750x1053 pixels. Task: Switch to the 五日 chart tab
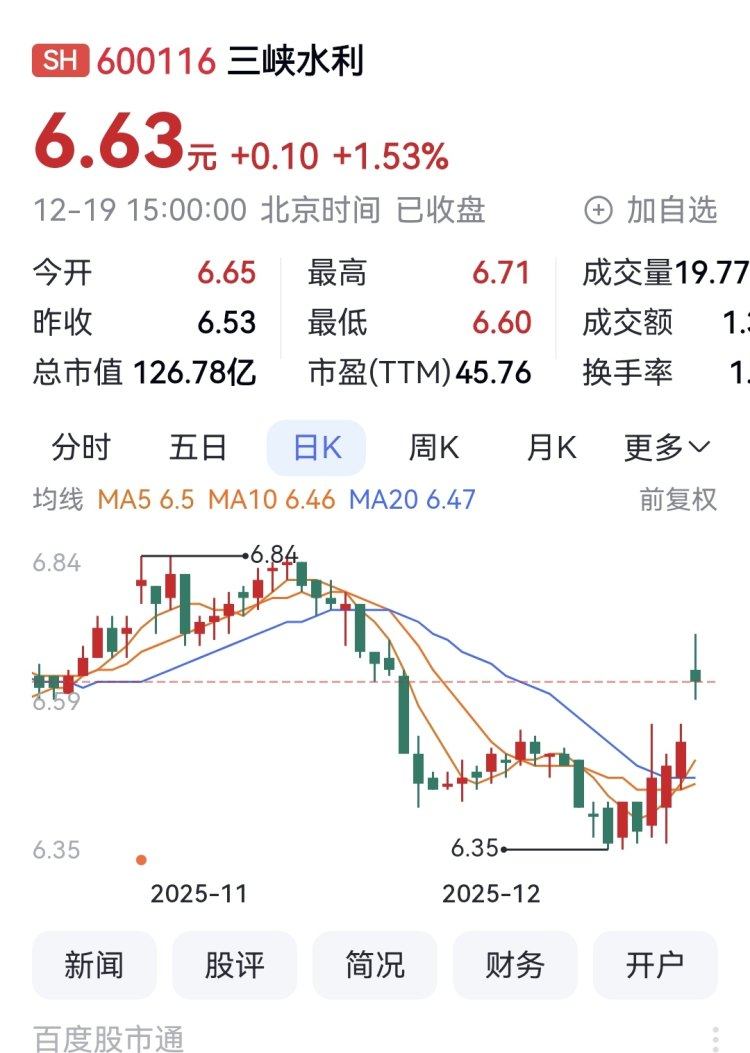point(198,447)
